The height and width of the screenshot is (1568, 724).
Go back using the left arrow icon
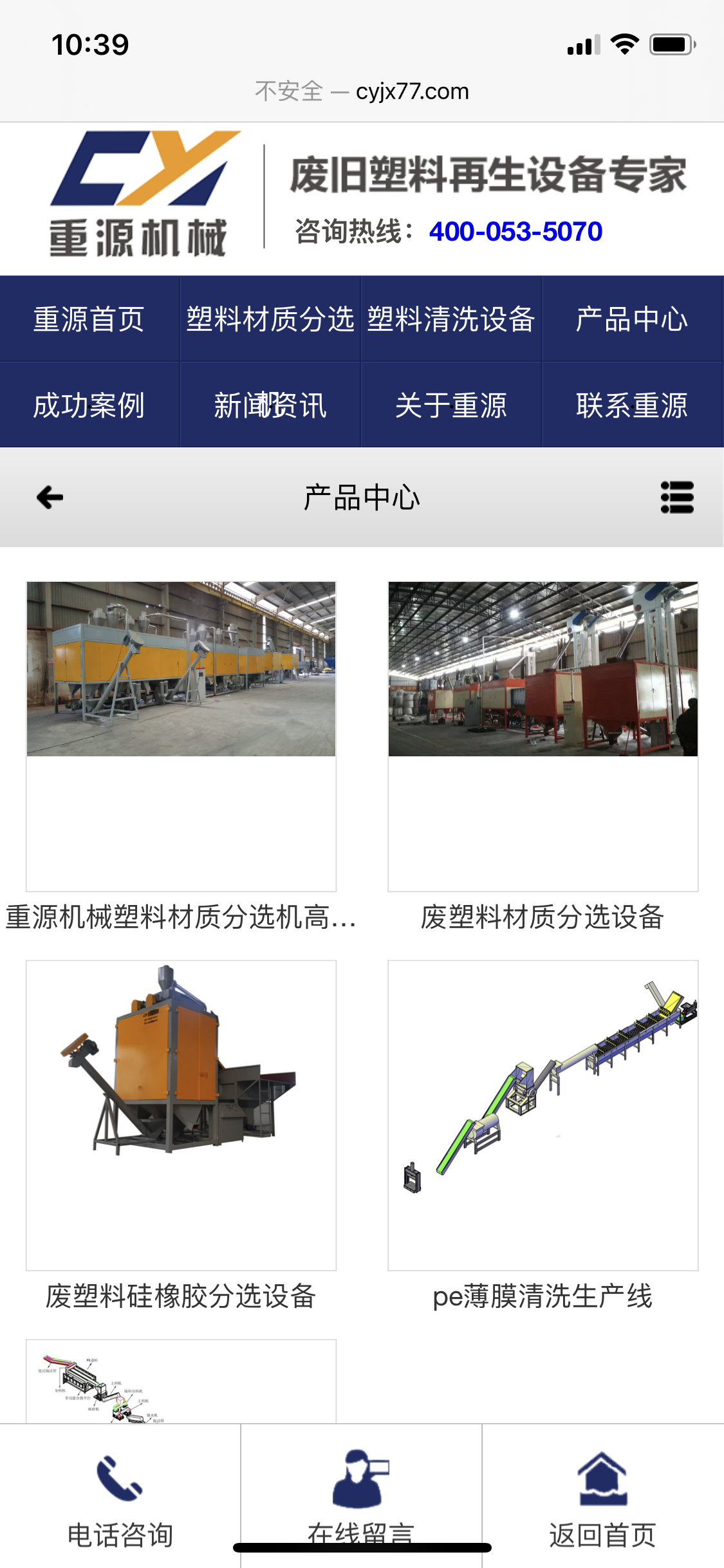click(x=50, y=498)
